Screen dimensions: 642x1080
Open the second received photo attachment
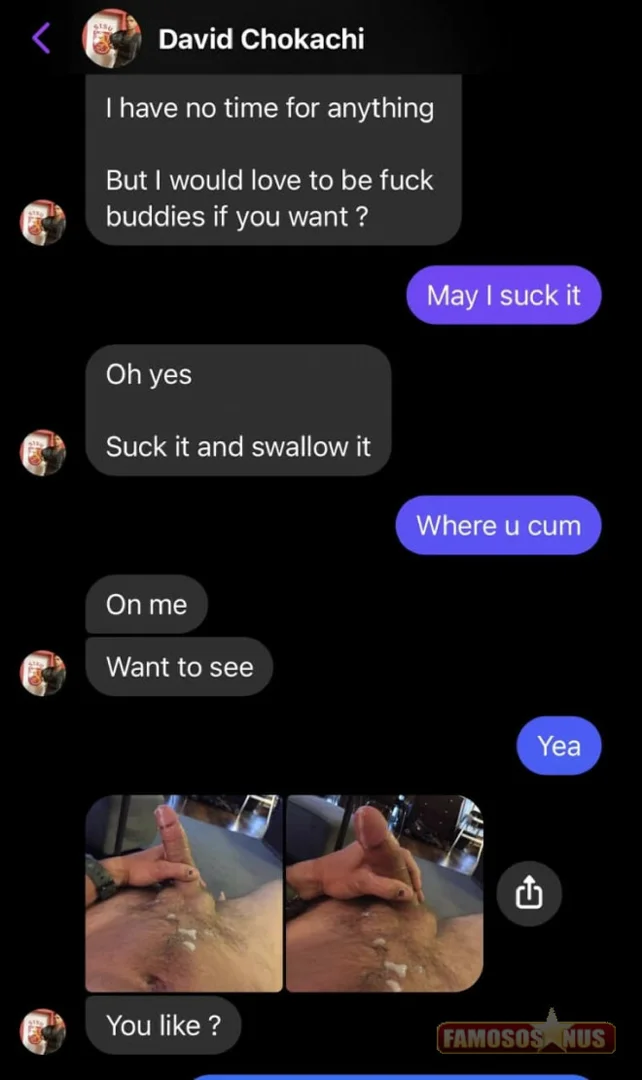[384, 893]
